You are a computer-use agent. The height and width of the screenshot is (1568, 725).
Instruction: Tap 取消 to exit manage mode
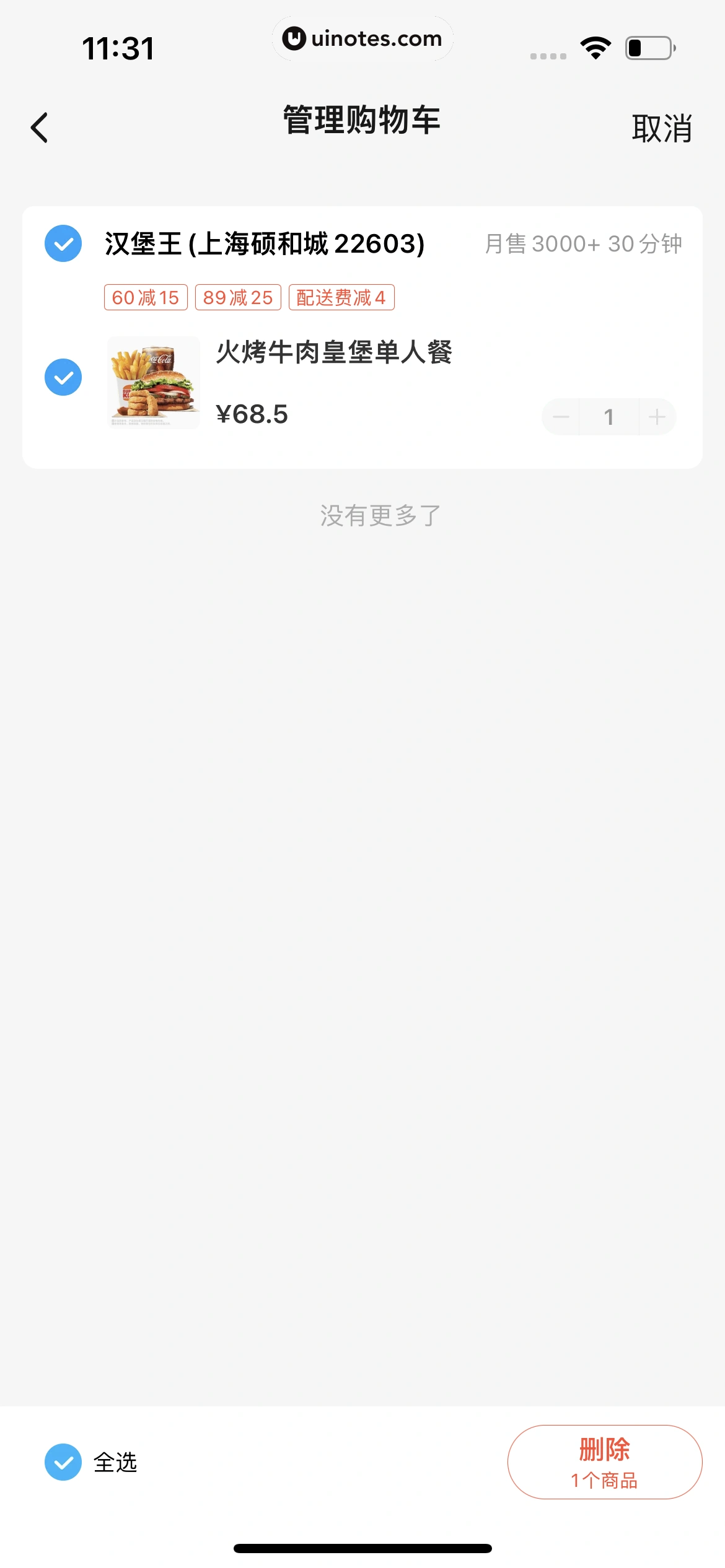662,128
